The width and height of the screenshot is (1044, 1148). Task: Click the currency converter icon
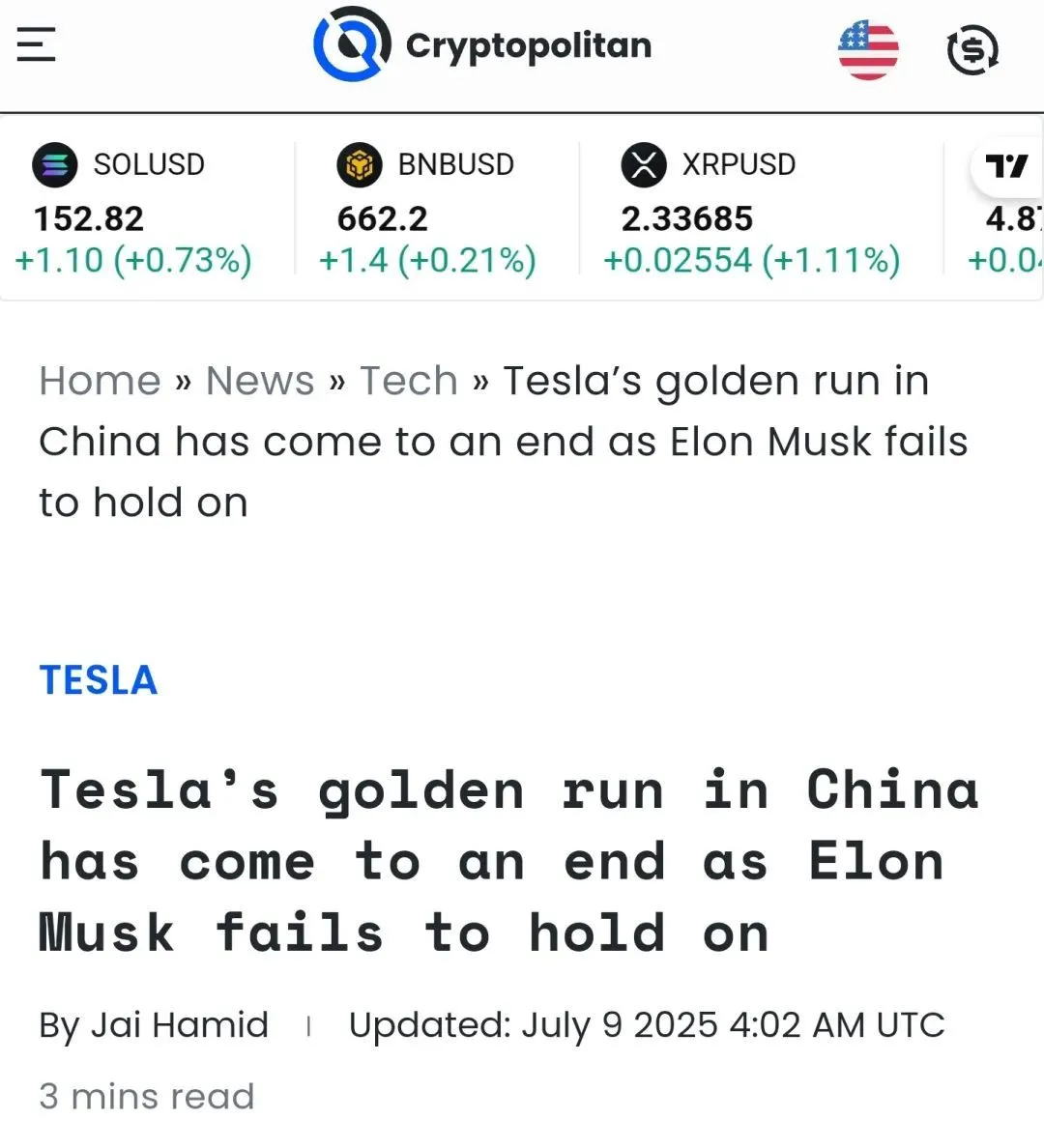point(972,49)
